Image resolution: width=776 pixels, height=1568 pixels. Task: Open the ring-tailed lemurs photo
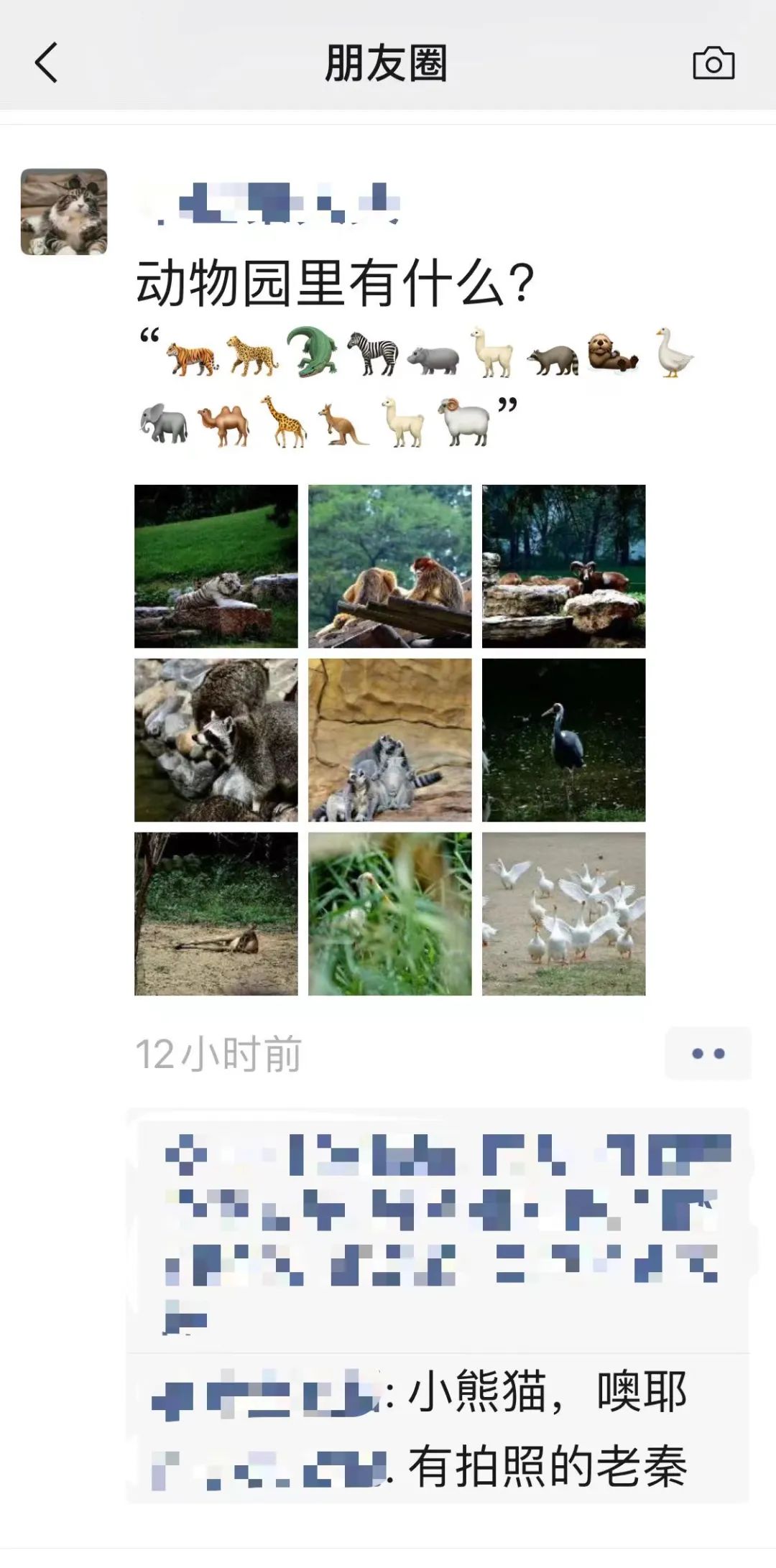(x=390, y=740)
